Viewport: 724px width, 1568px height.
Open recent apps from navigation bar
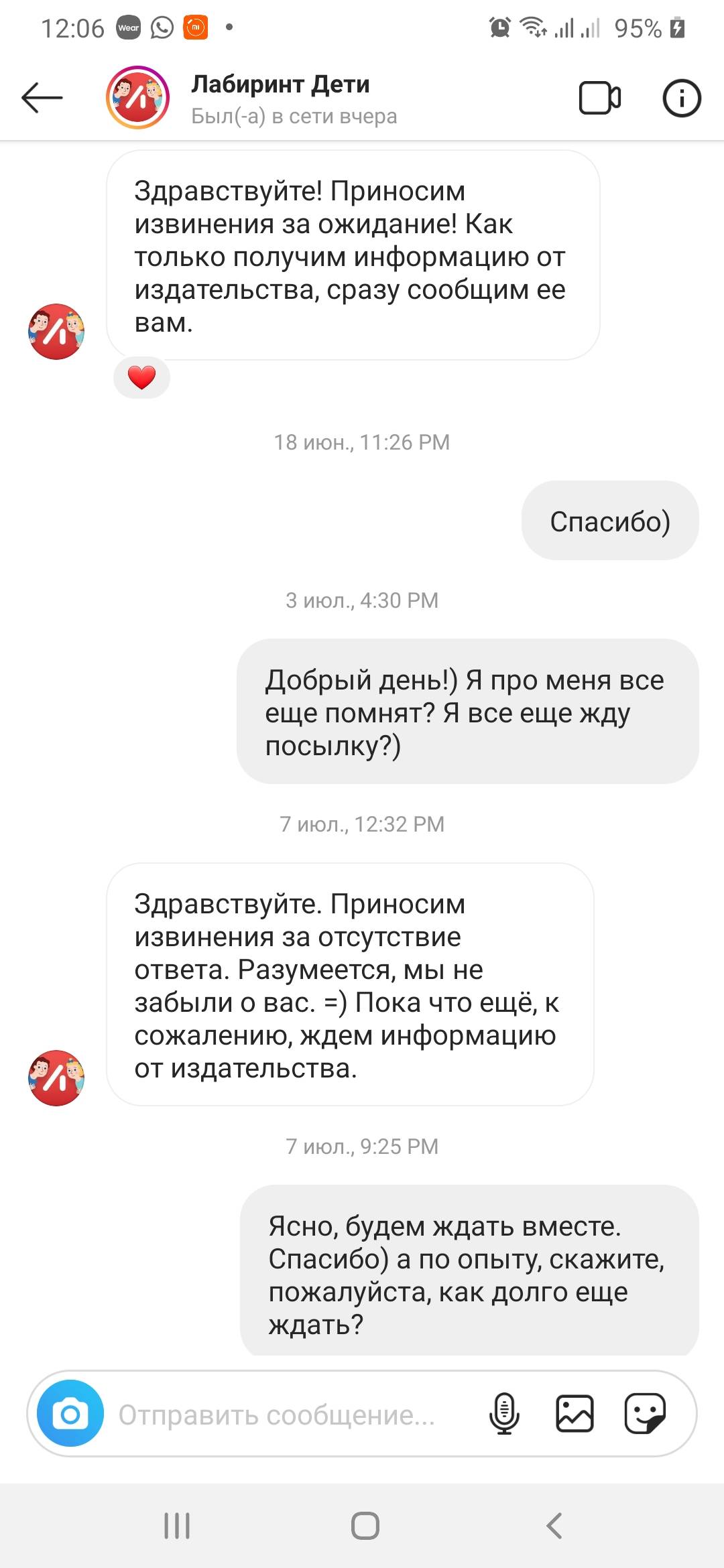(177, 1526)
